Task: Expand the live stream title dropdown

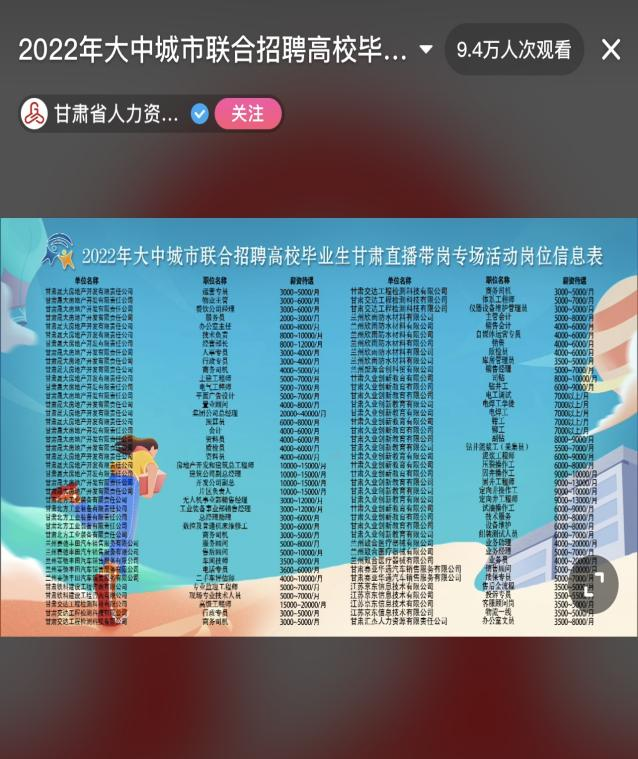Action: coord(426,50)
